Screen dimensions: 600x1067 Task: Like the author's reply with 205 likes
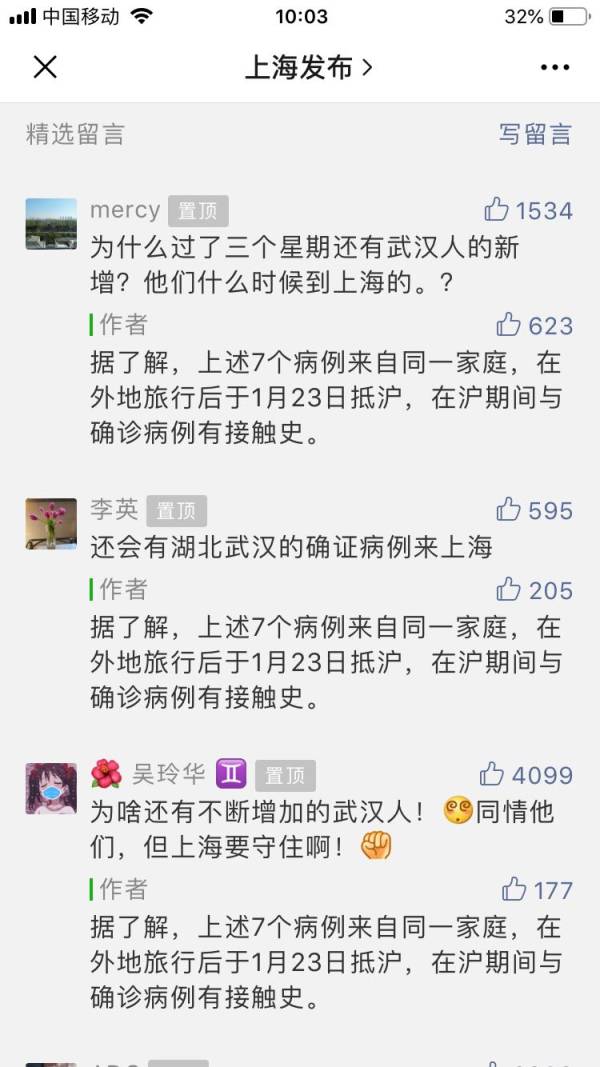click(x=509, y=590)
